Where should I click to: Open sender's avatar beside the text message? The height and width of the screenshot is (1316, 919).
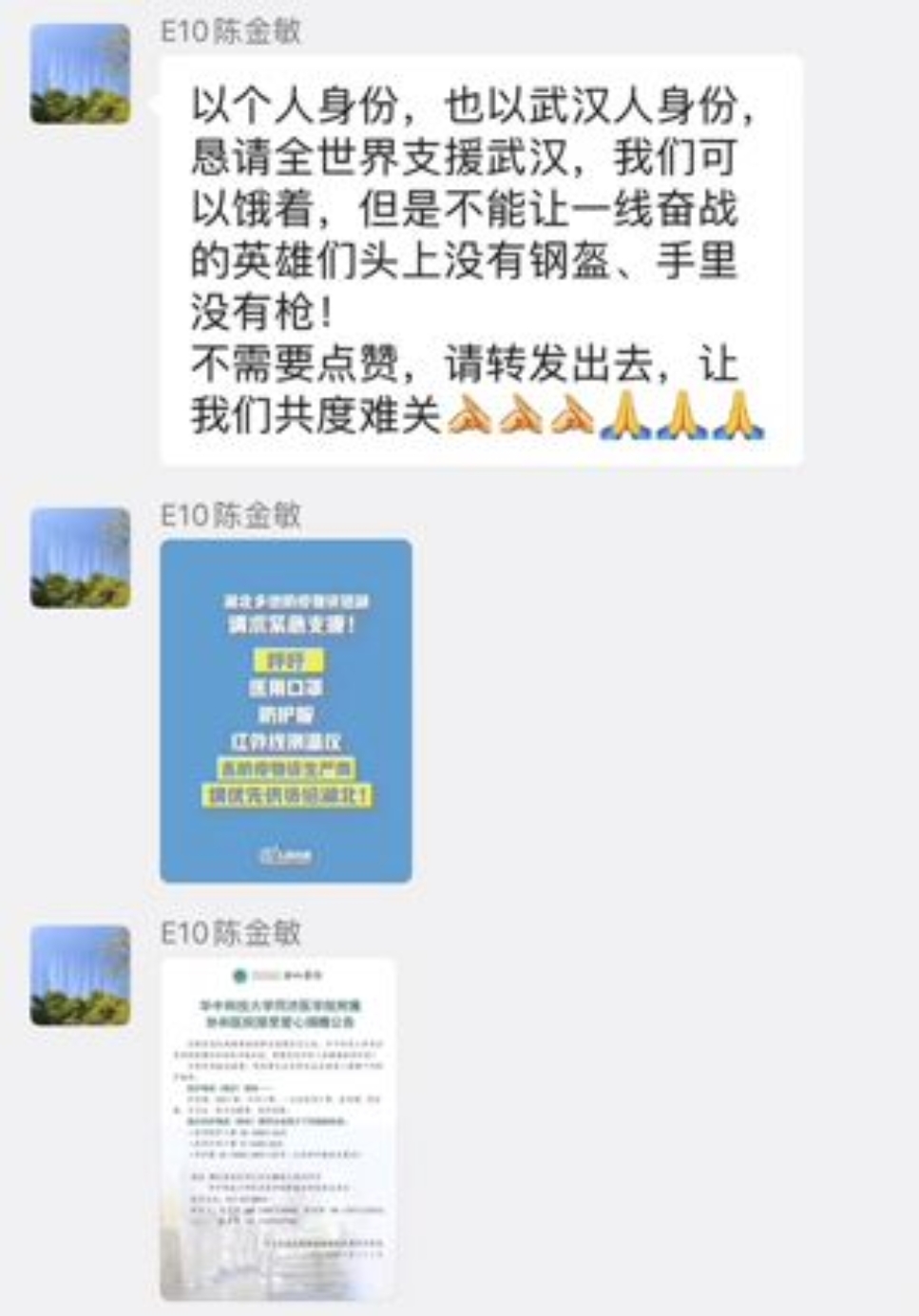coord(81,74)
